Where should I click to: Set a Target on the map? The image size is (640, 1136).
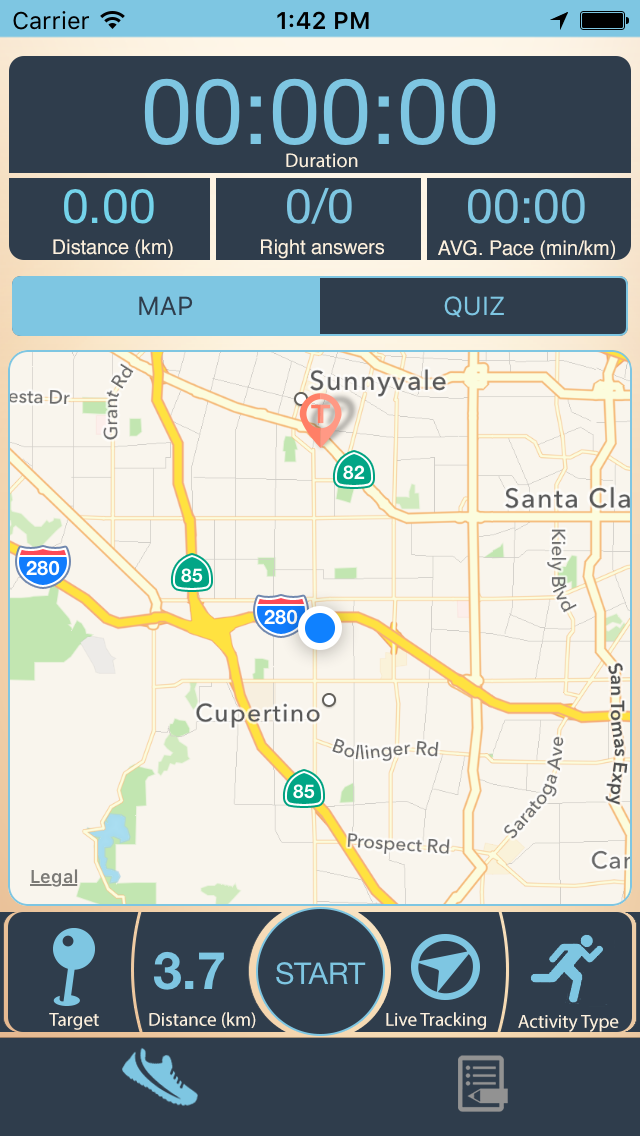coord(74,975)
